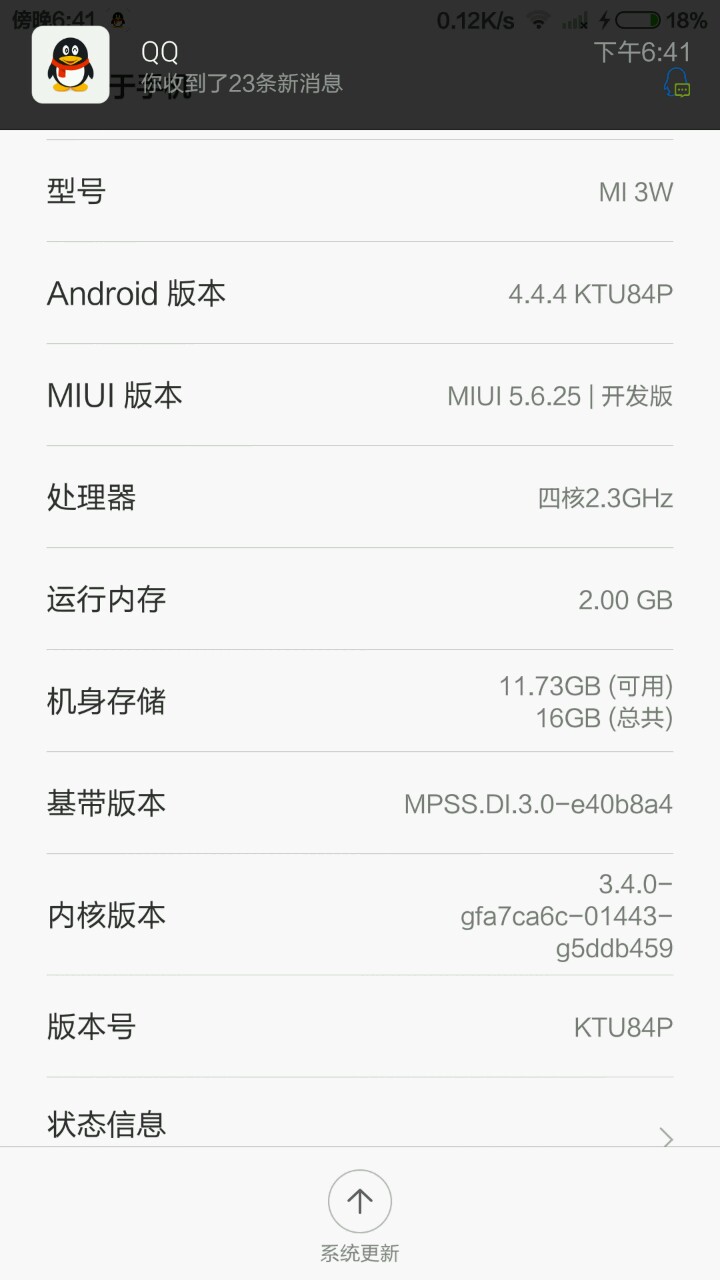Image resolution: width=720 pixels, height=1280 pixels.
Task: Open the 状态信息 status information row
Action: coord(360,1124)
